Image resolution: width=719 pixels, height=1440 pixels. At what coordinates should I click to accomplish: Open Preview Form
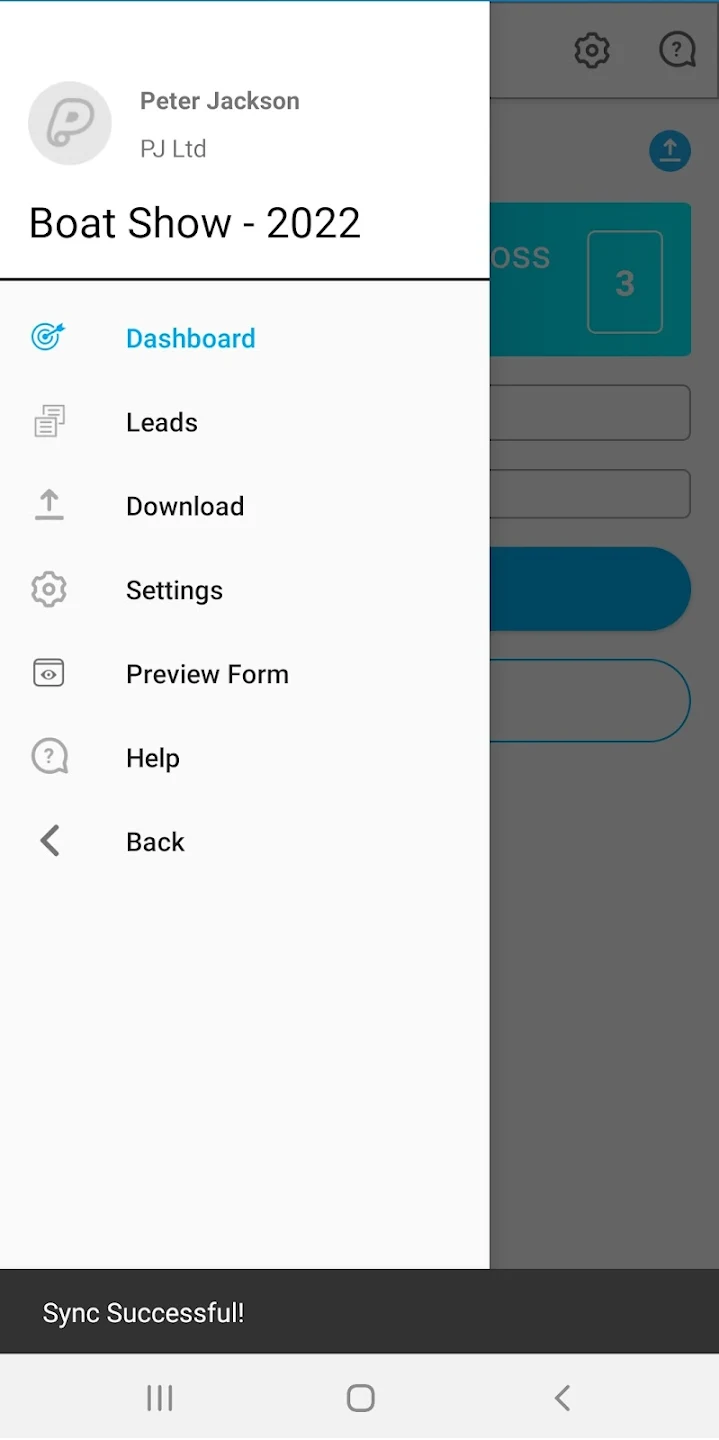pyautogui.click(x=245, y=674)
